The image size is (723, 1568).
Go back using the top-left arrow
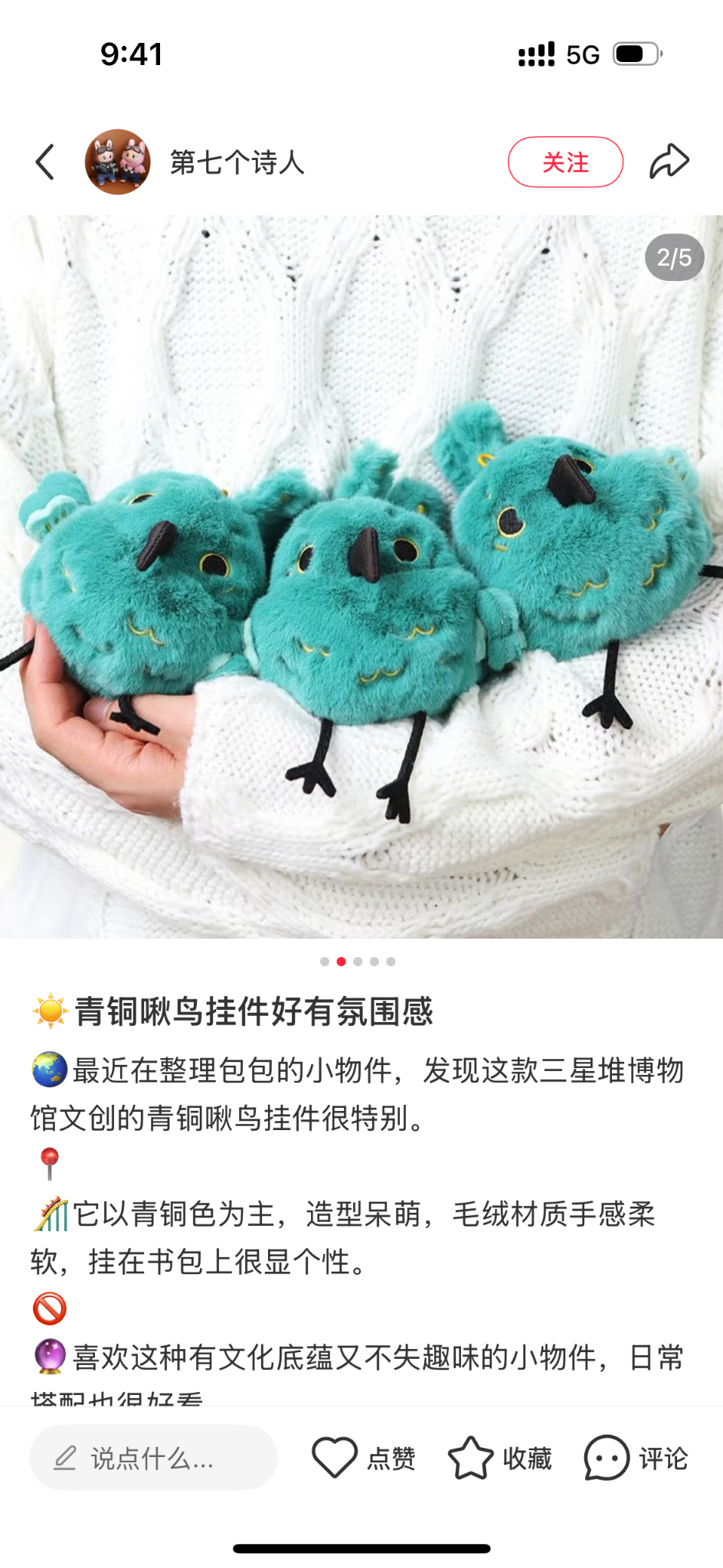tap(45, 162)
